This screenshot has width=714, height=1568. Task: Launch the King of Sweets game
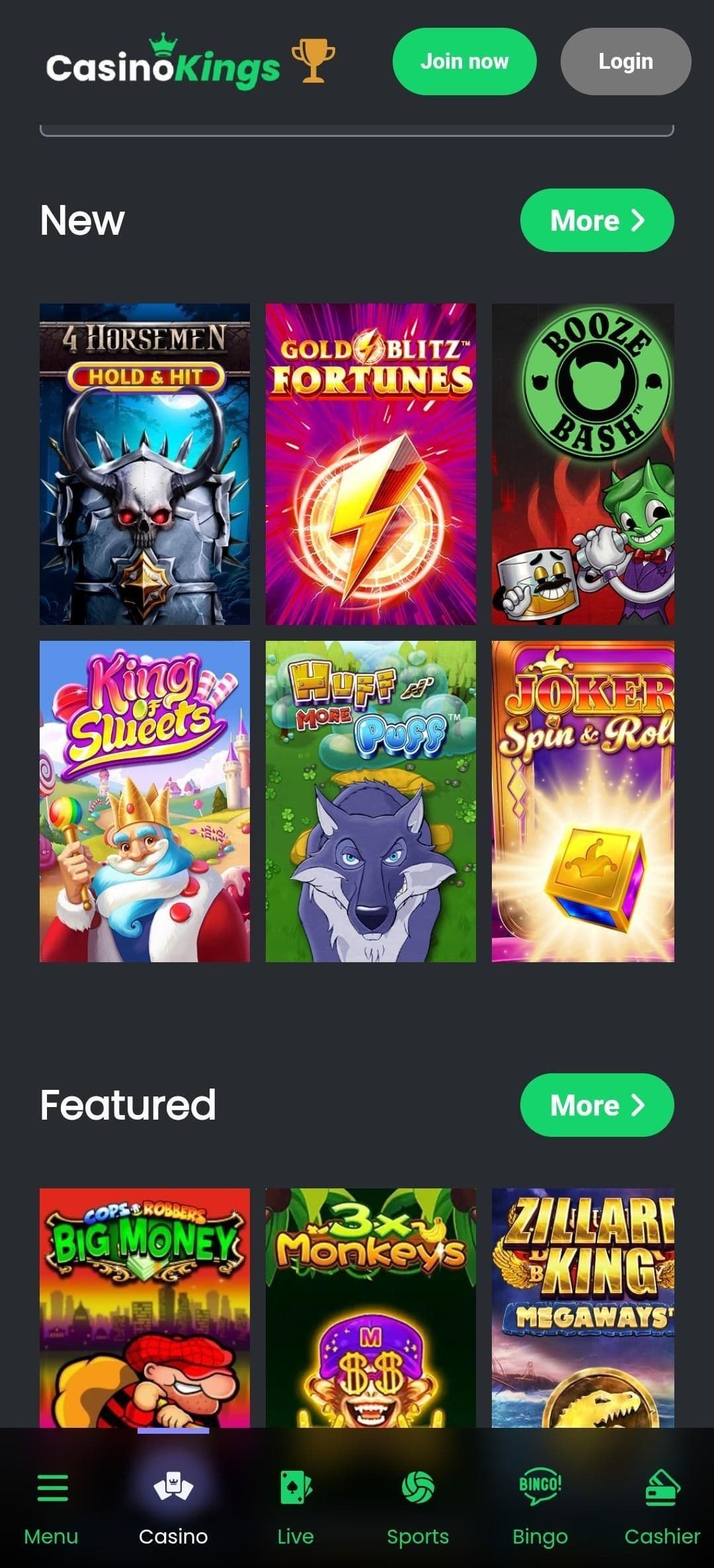(x=144, y=800)
